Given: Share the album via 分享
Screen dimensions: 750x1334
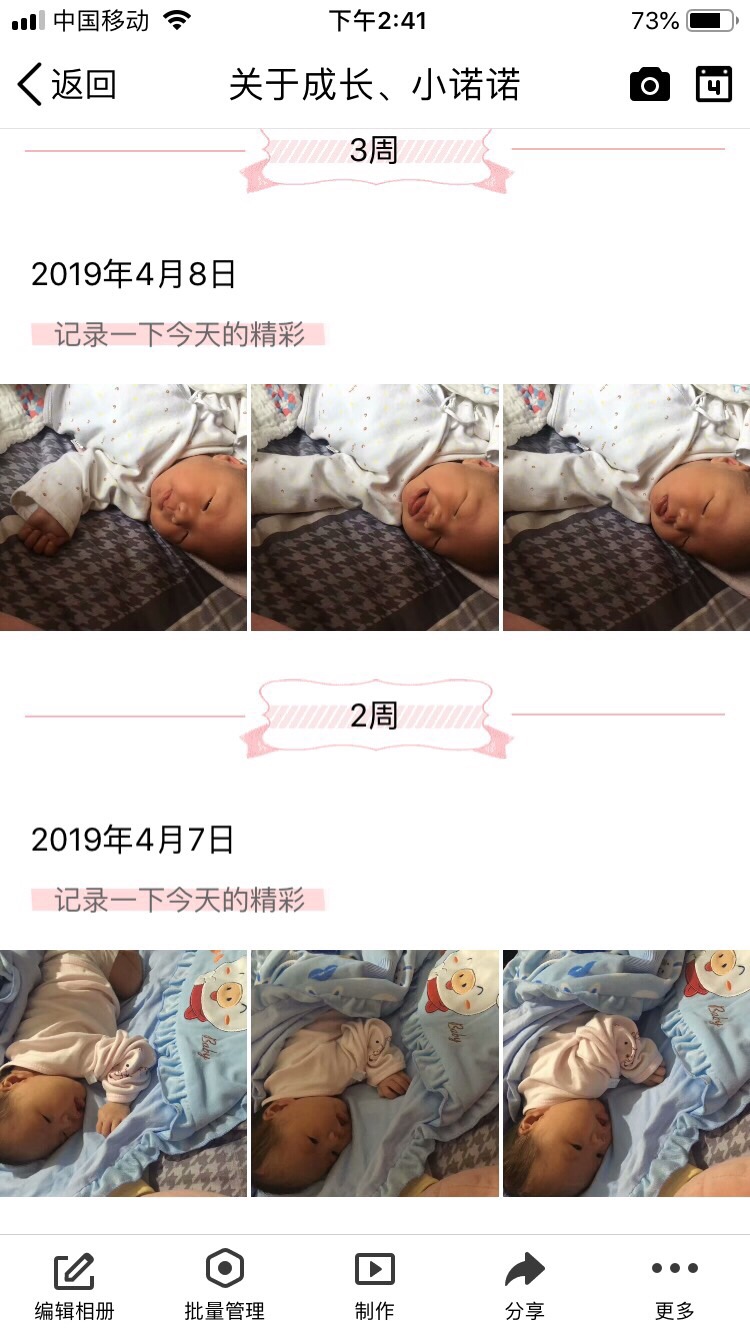Looking at the screenshot, I should pos(525,1286).
